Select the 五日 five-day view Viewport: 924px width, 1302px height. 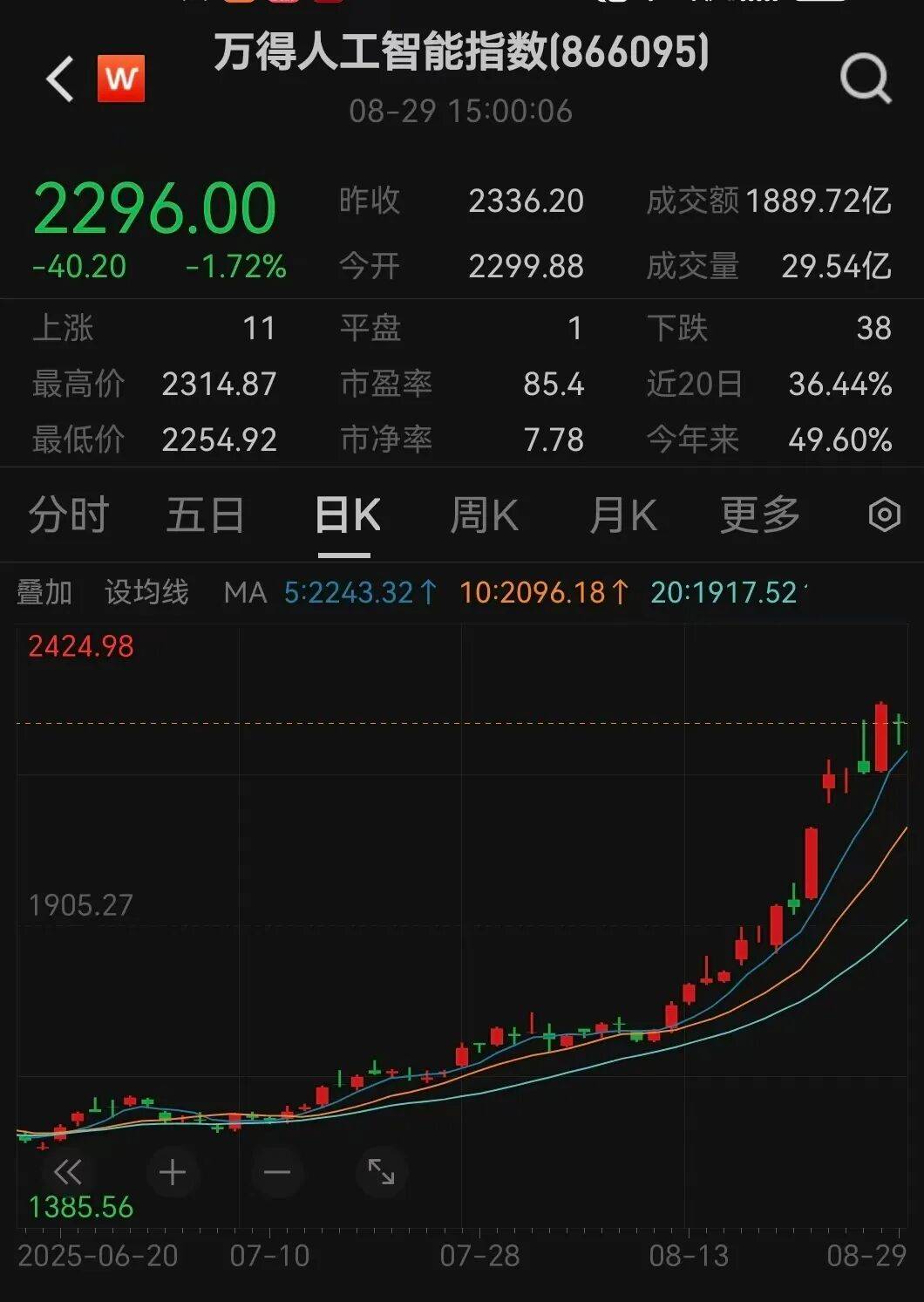click(x=205, y=515)
